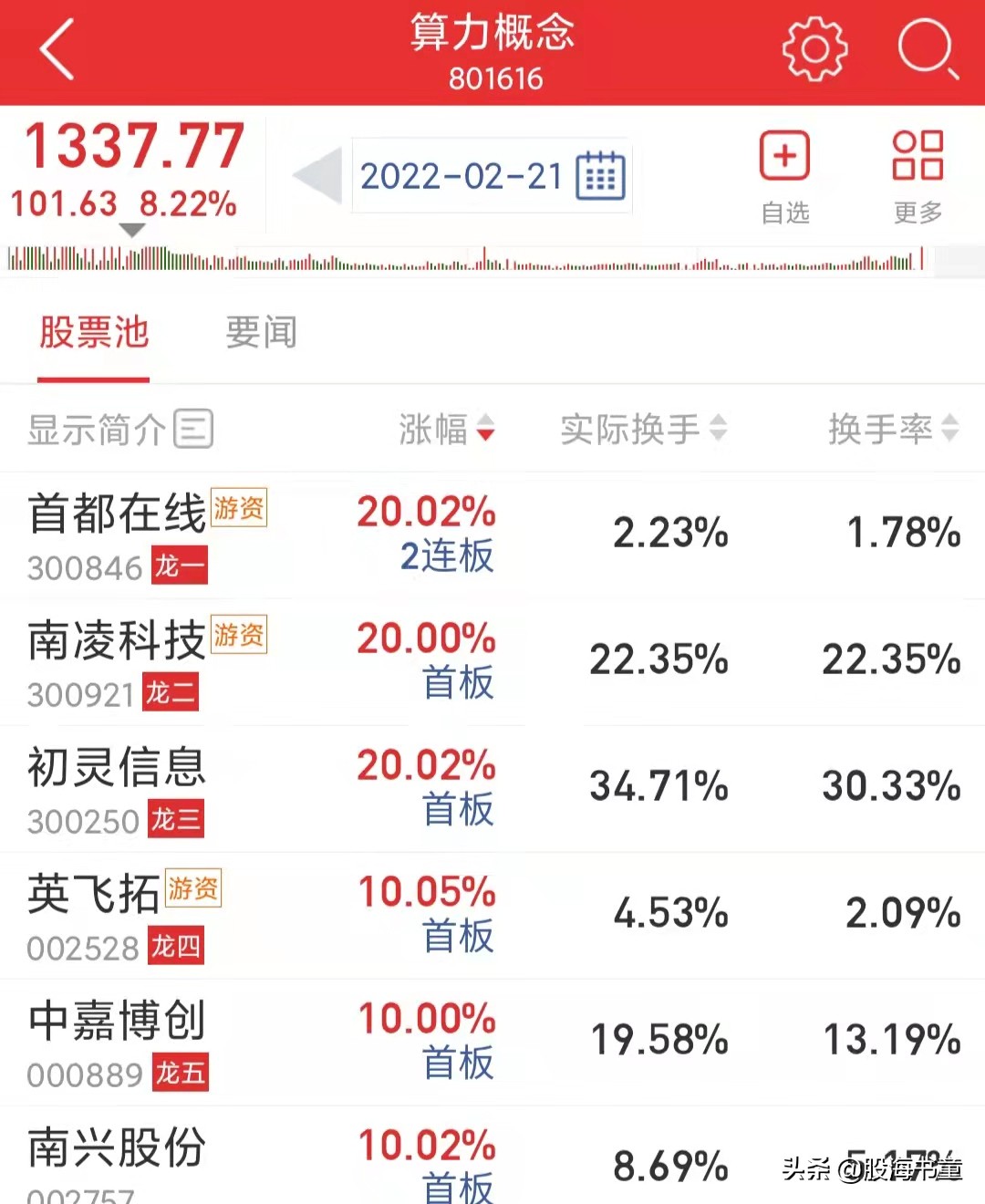Go back using the top-left arrow

57,50
